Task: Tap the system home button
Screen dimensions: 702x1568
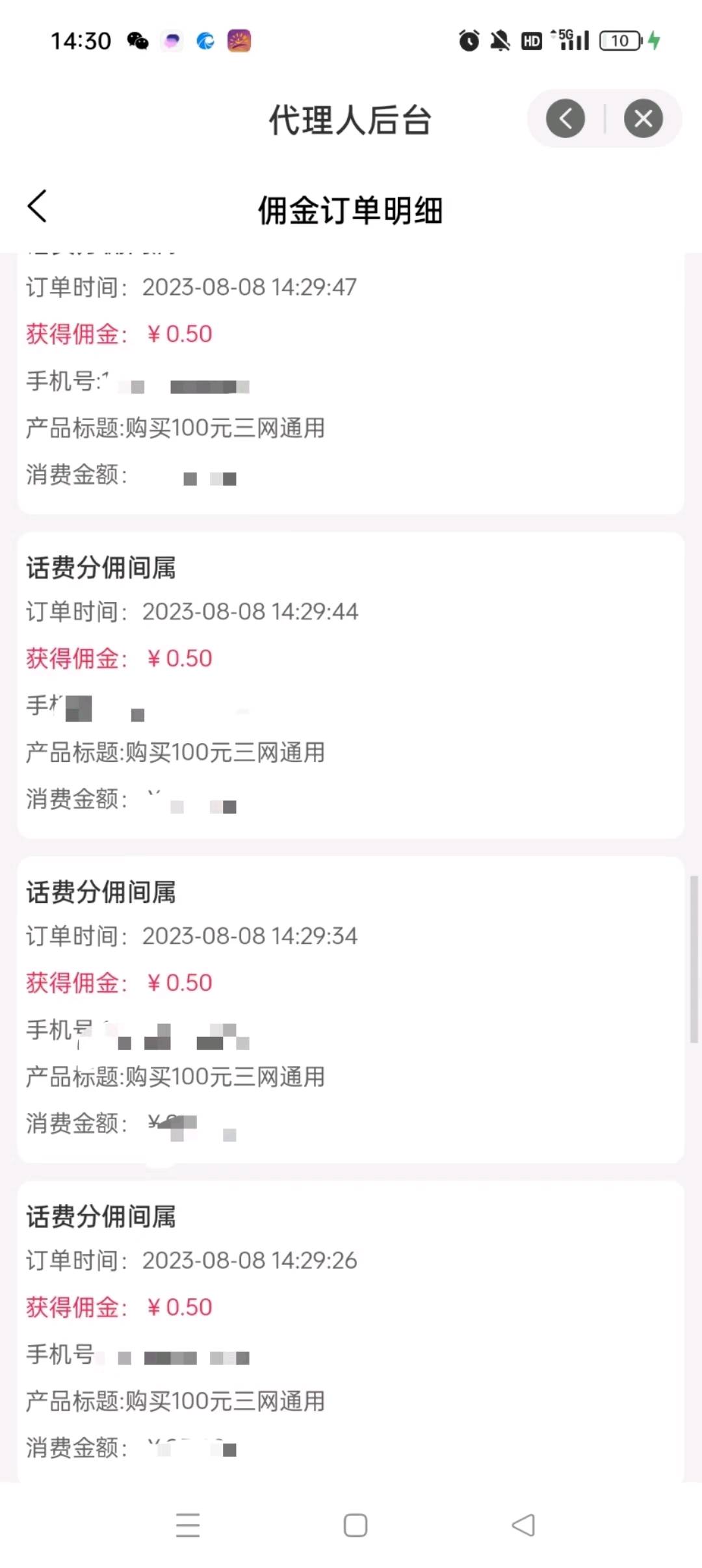Action: coord(356,1525)
